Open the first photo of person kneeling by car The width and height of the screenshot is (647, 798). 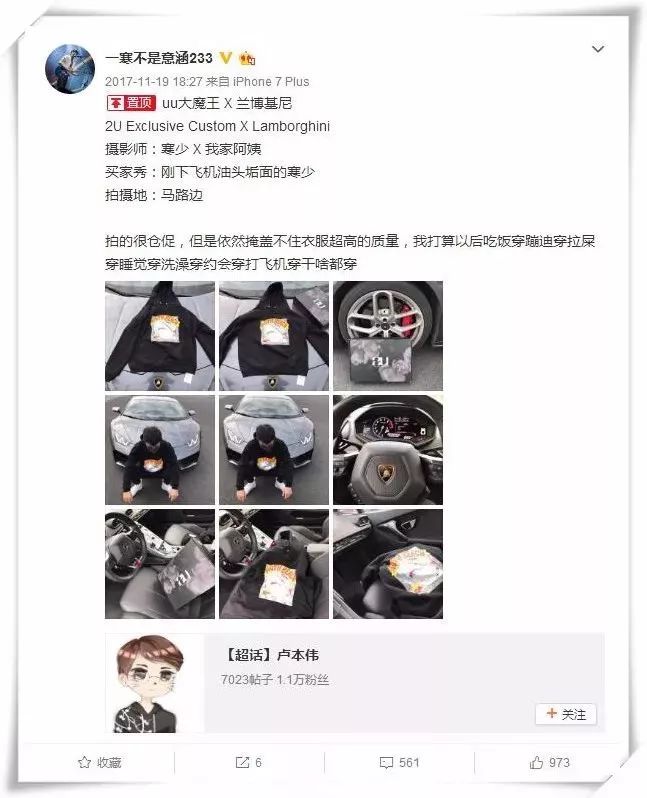[x=159, y=449]
